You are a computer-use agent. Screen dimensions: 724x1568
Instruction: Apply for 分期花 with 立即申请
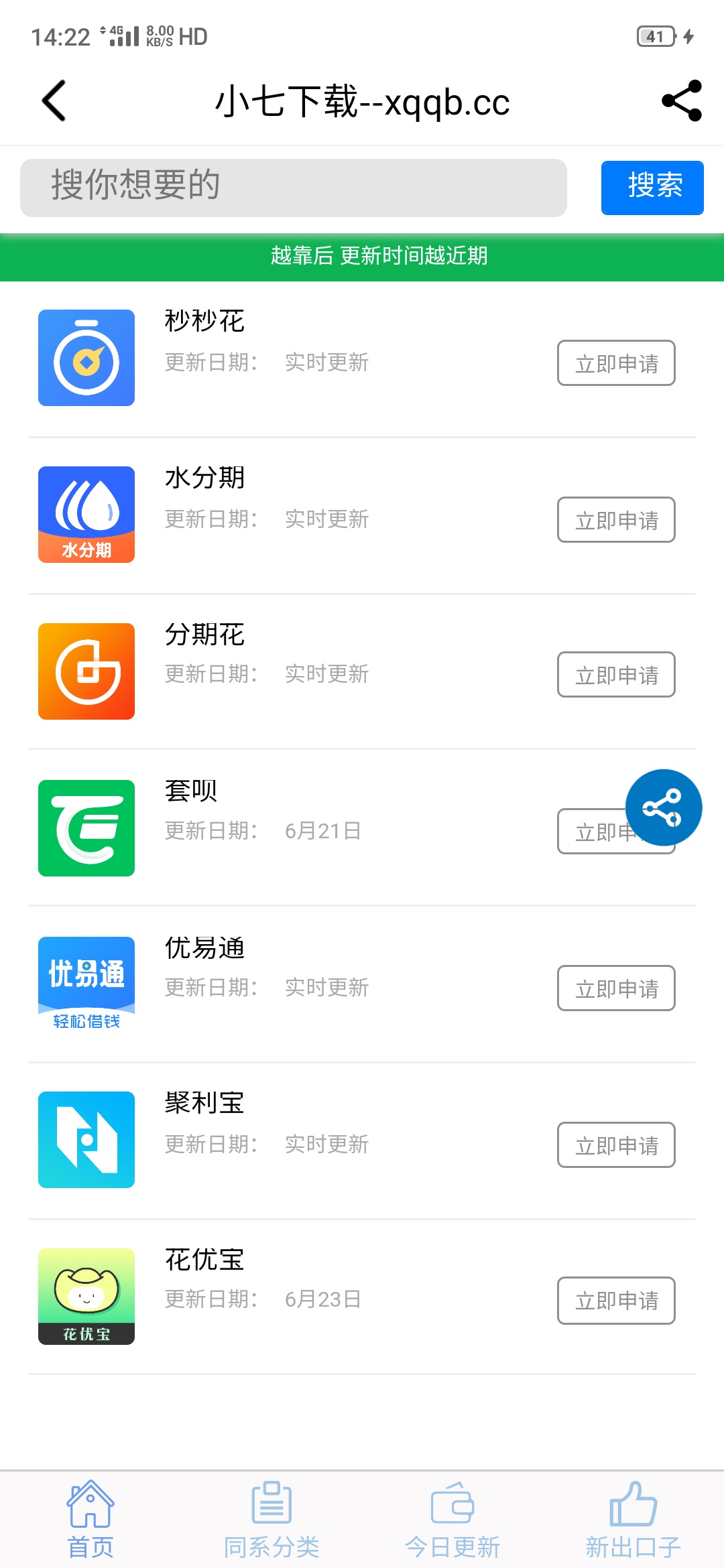coord(616,675)
